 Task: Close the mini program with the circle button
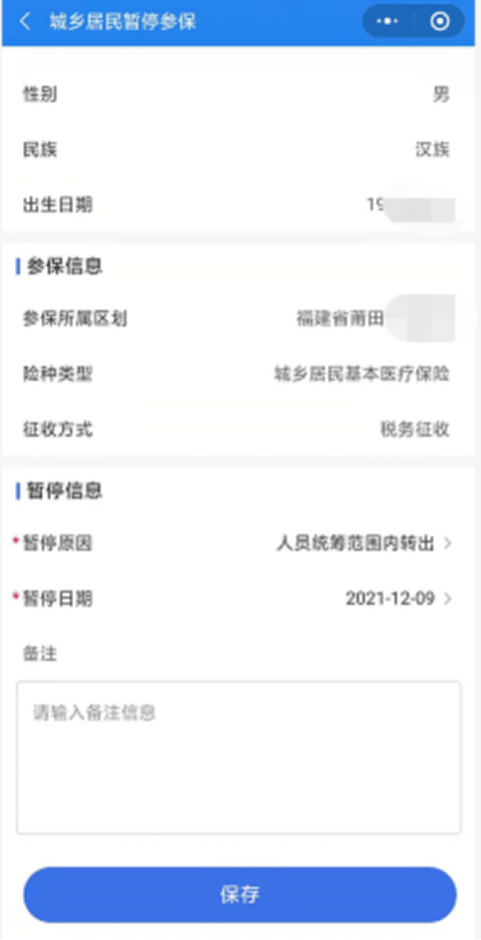(x=440, y=22)
